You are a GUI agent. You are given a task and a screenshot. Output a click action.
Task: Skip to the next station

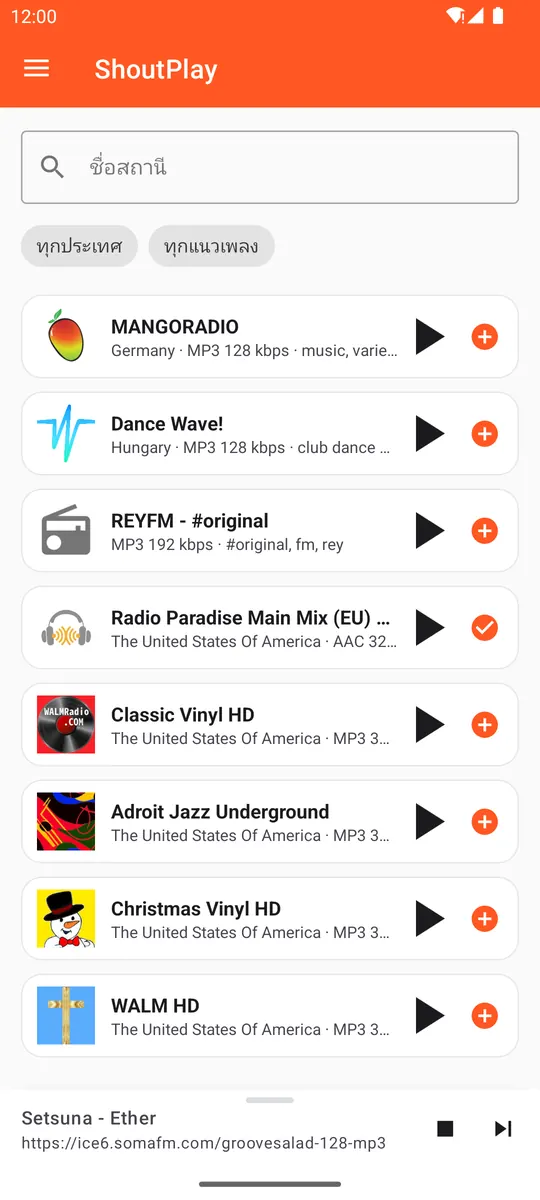(503, 1129)
